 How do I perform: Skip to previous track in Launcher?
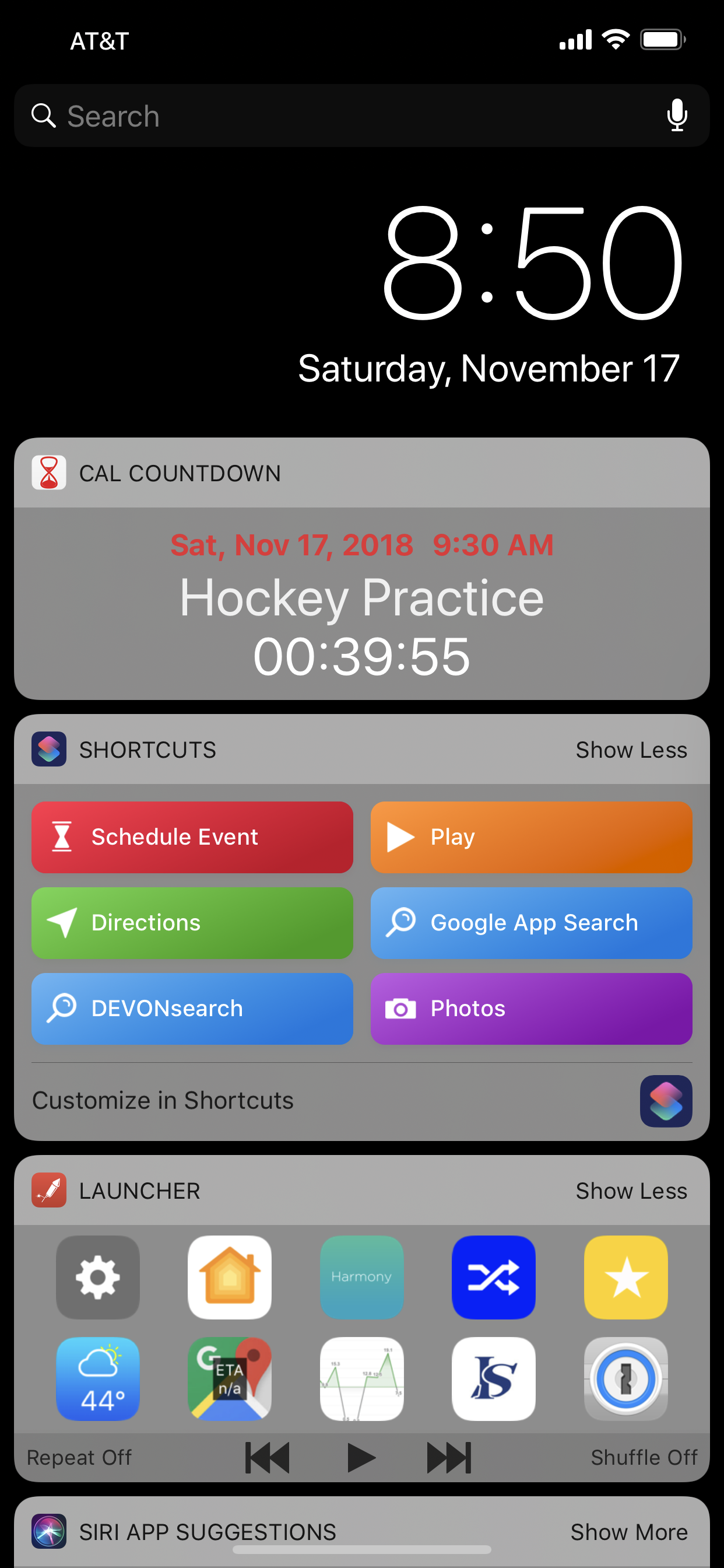267,1457
